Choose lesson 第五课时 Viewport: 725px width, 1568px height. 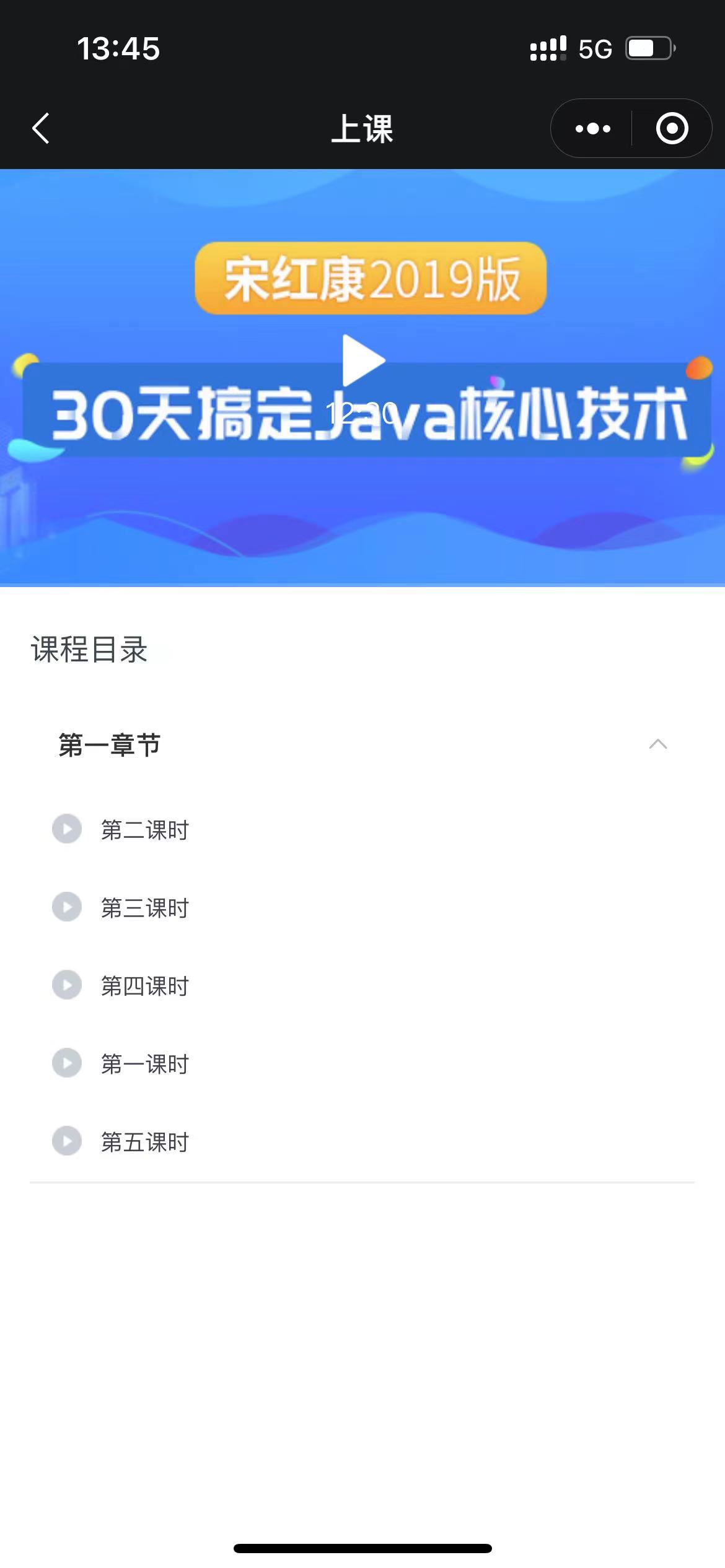pos(144,1142)
